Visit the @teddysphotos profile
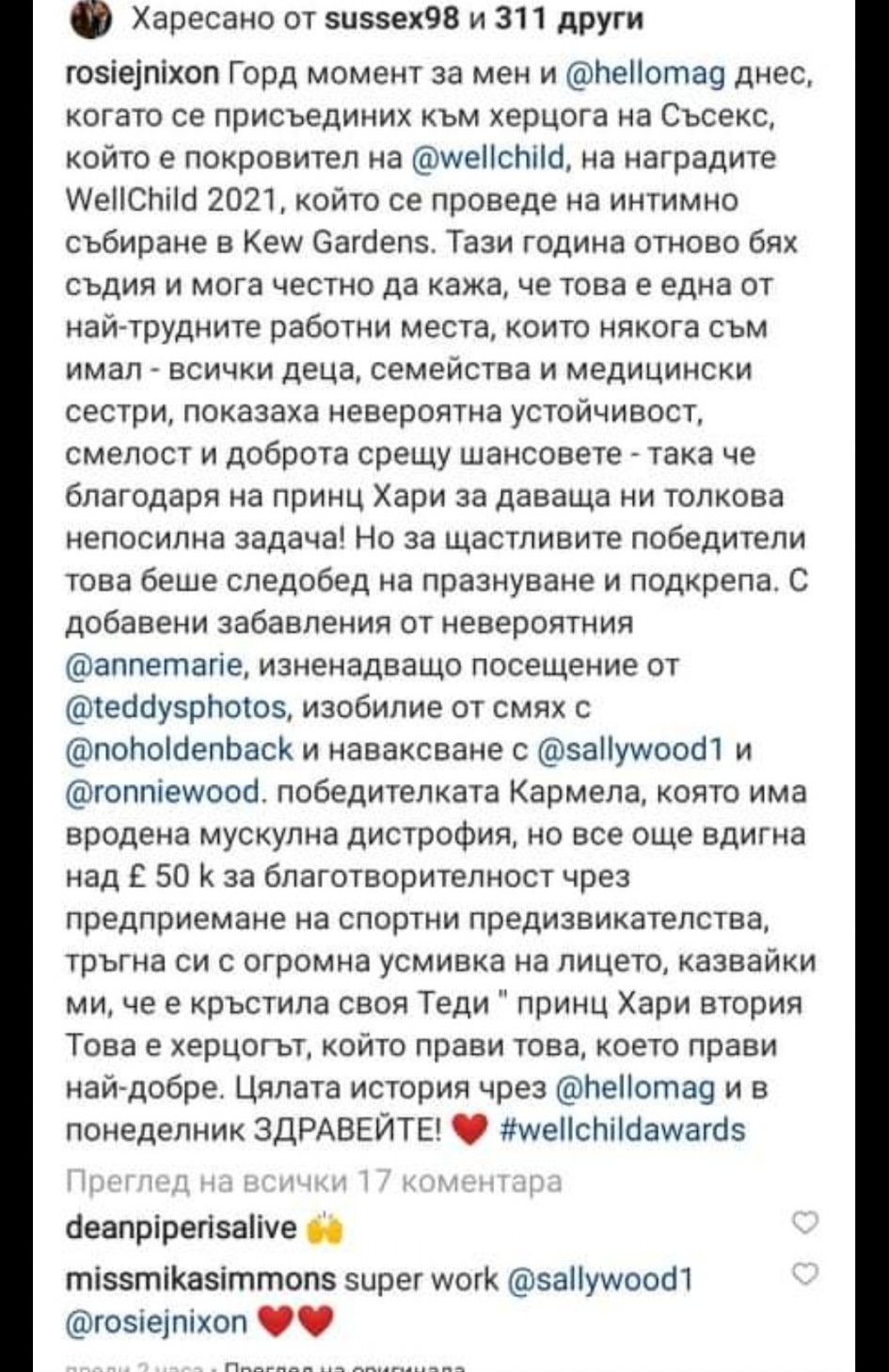Image resolution: width=889 pixels, height=1372 pixels. pyautogui.click(x=178, y=706)
